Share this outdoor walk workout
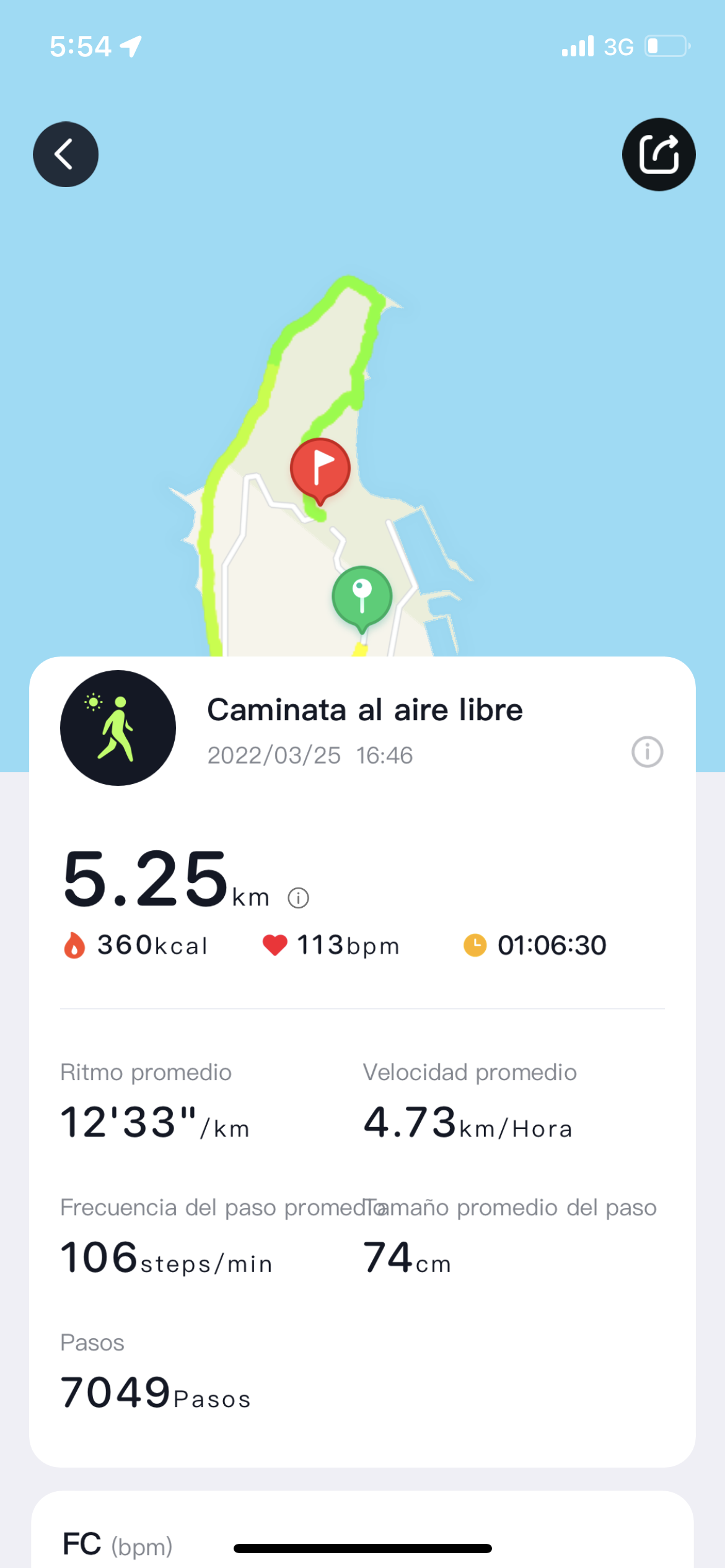This screenshot has height=1568, width=725. click(658, 154)
